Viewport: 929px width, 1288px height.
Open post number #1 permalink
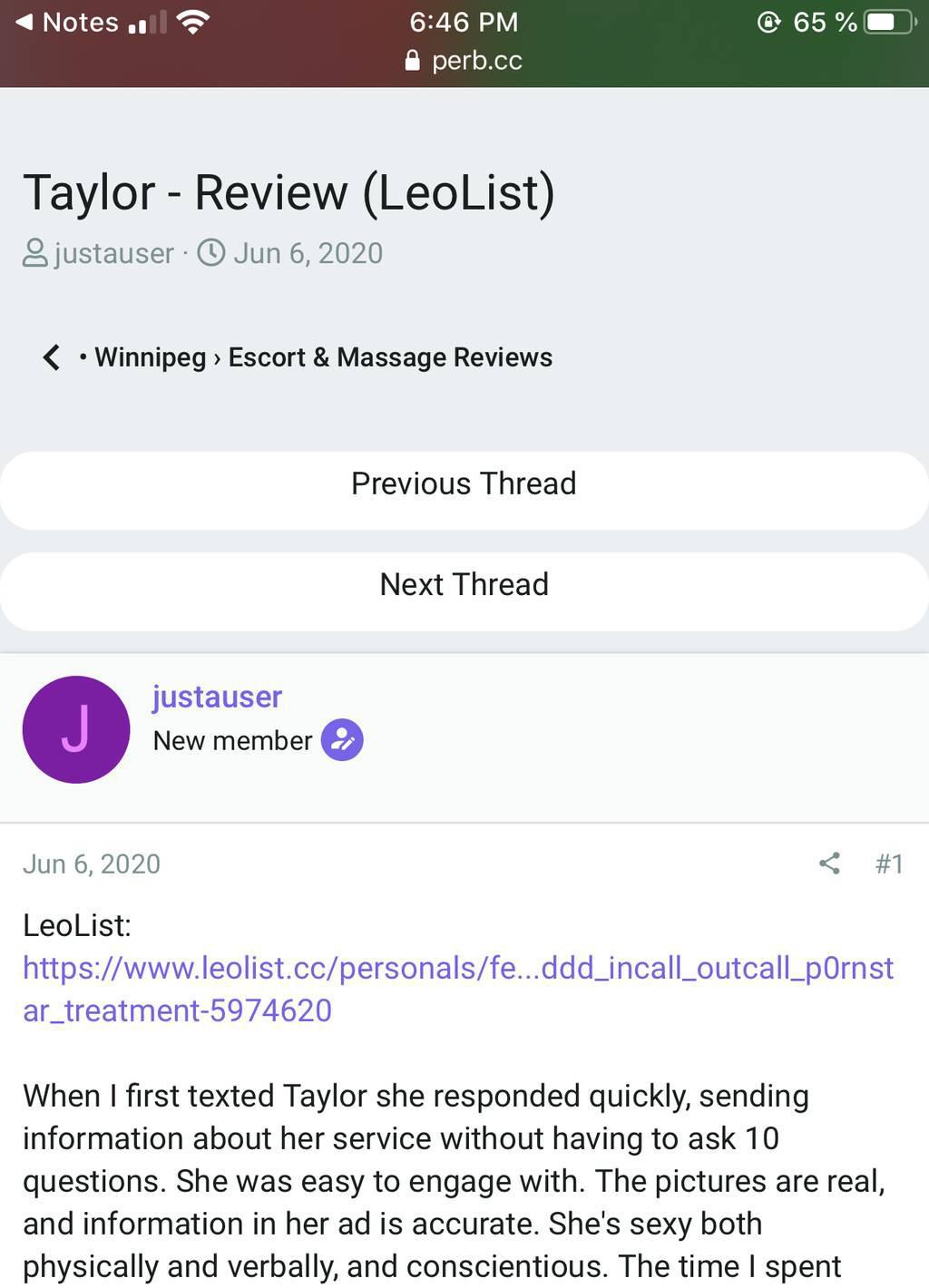coord(889,864)
